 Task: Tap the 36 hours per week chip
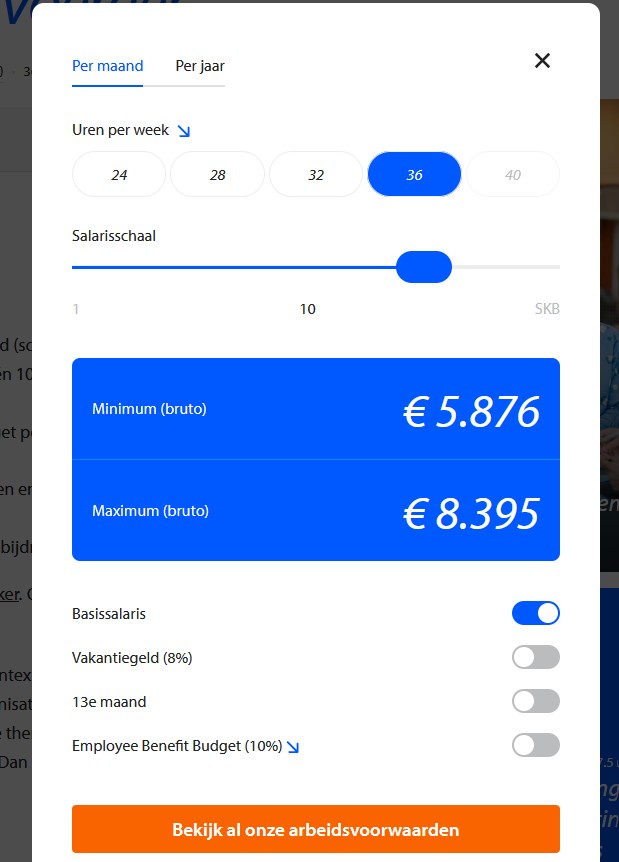414,175
